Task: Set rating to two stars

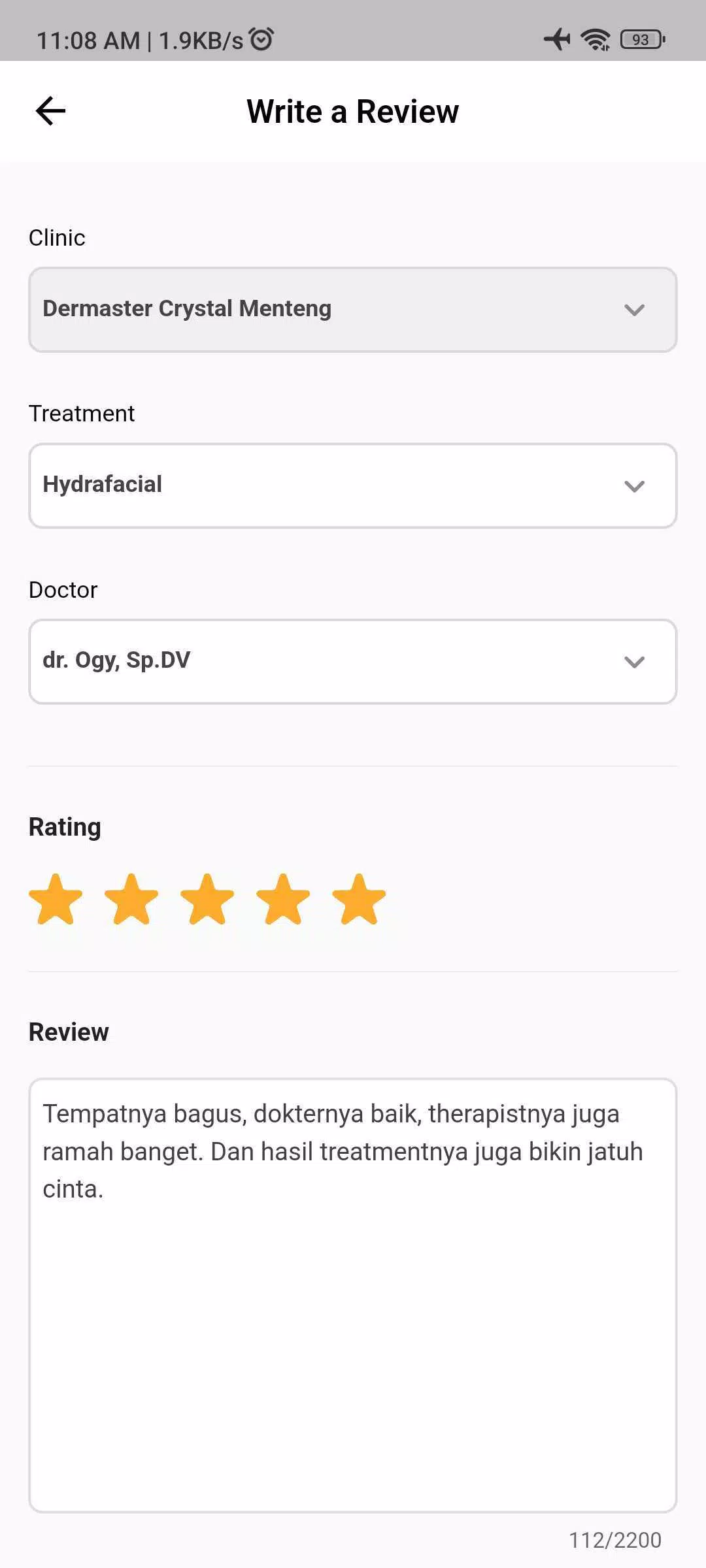Action: (x=131, y=900)
